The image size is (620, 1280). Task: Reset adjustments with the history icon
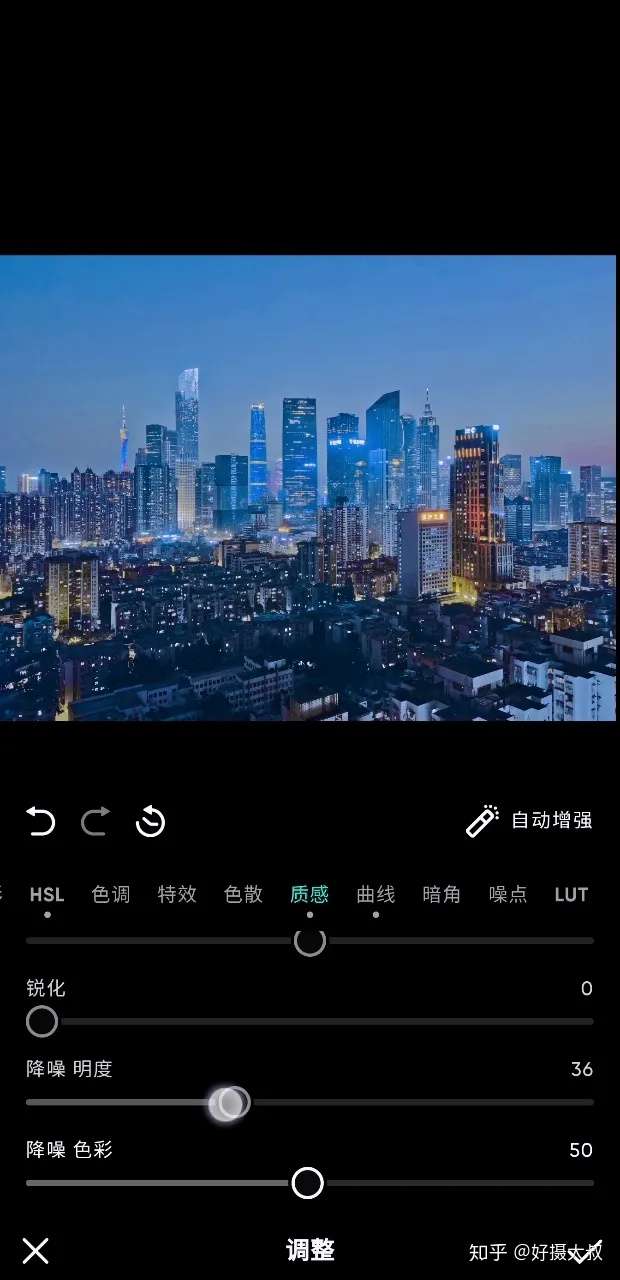(x=150, y=822)
